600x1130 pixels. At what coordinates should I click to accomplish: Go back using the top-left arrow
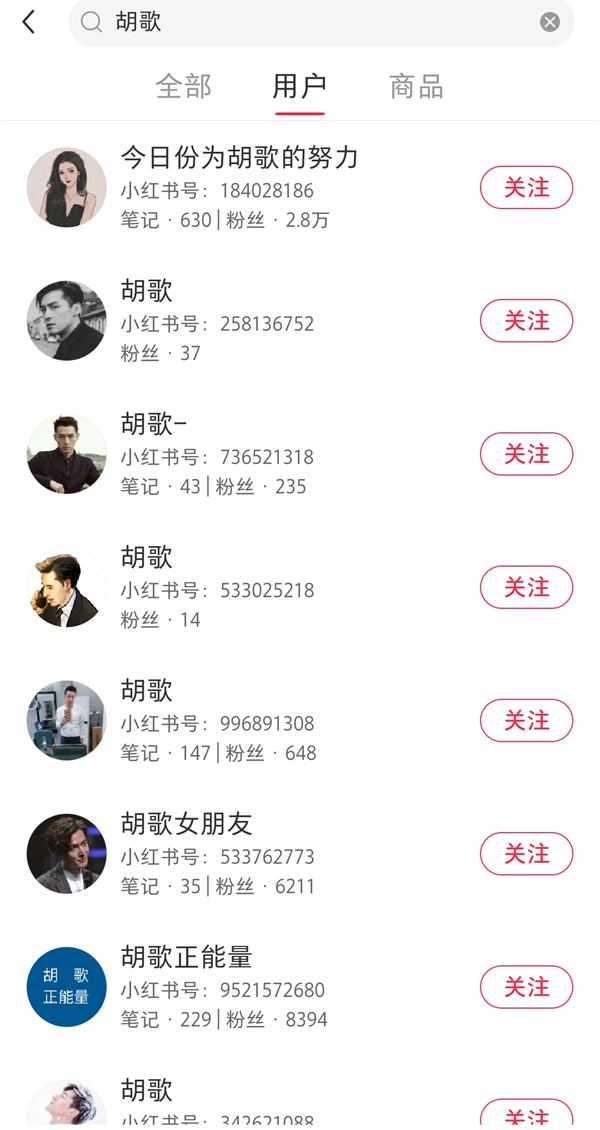[x=29, y=22]
